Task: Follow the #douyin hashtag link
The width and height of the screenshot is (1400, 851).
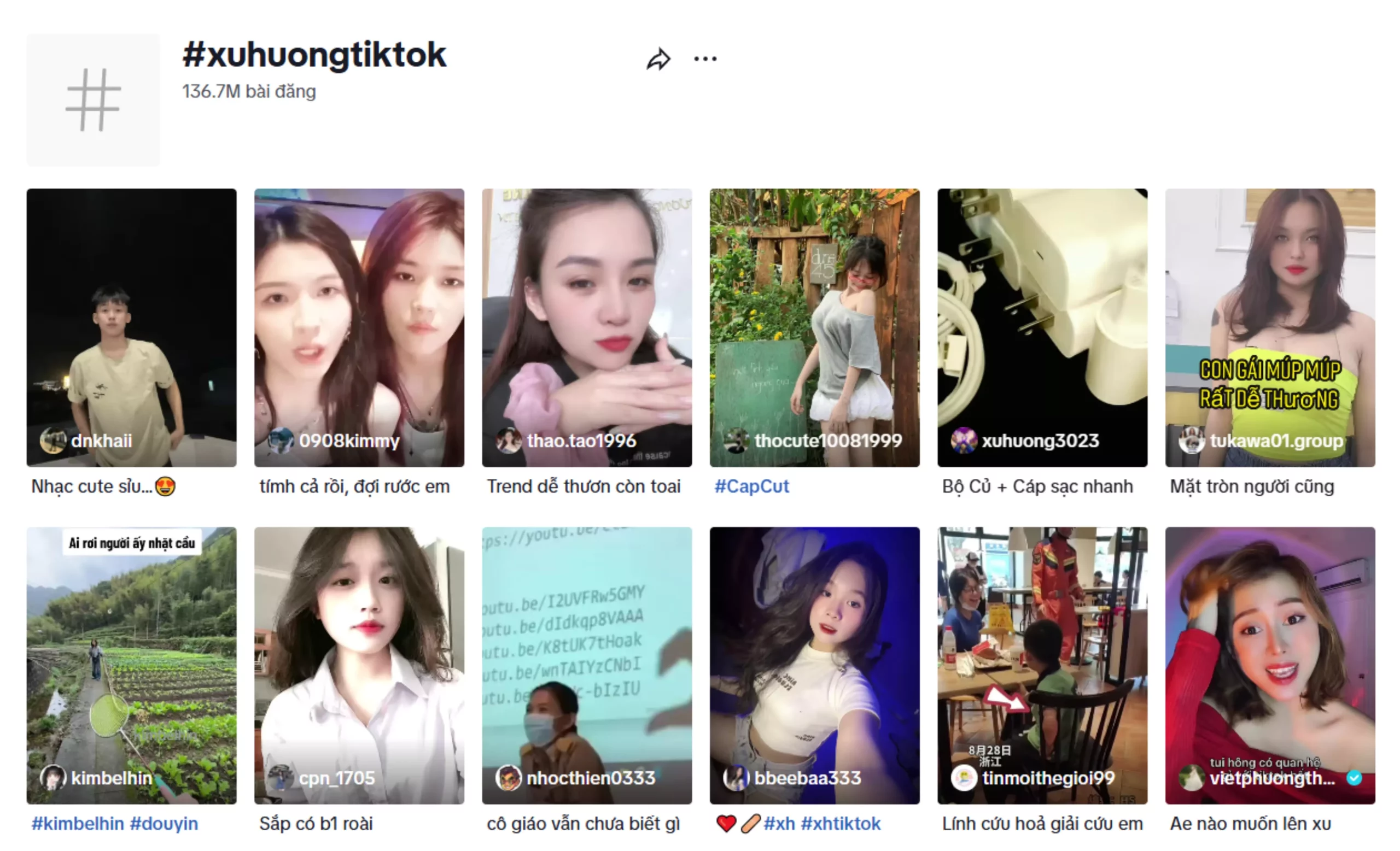Action: tap(164, 824)
